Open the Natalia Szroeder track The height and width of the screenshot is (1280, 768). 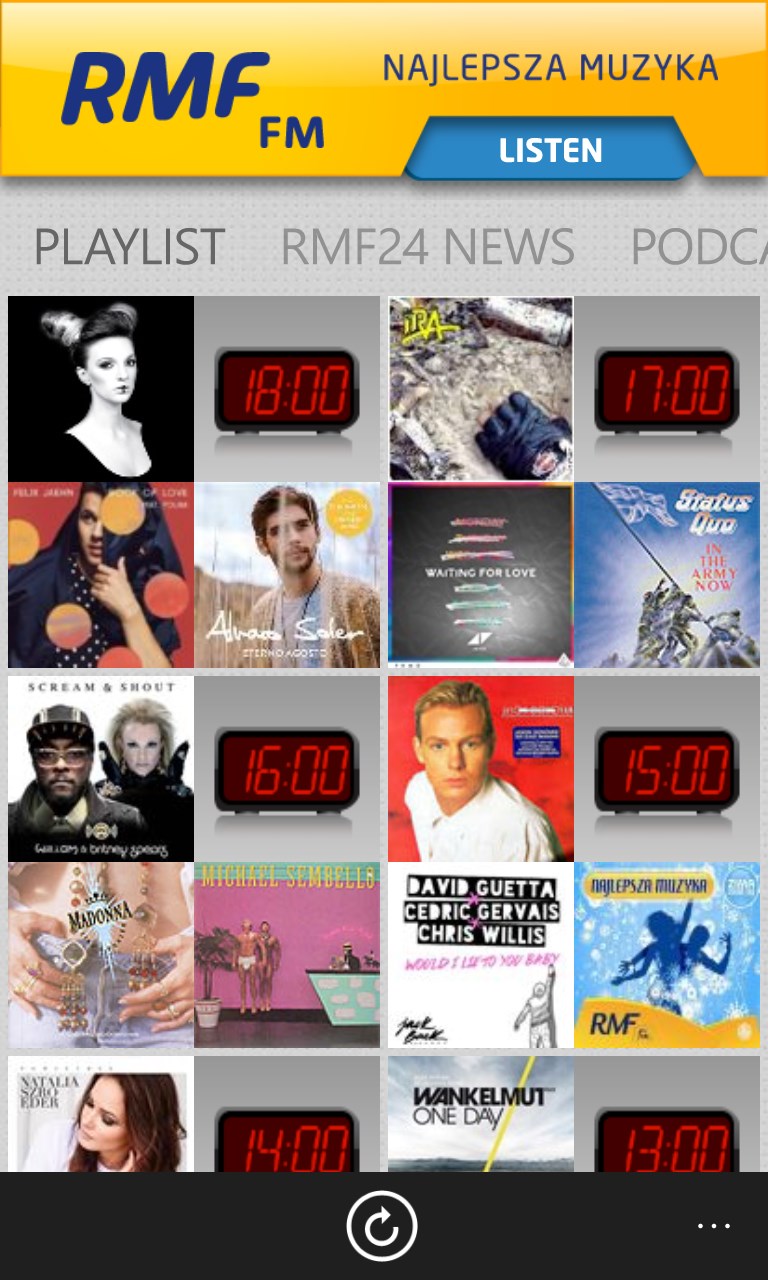101,1114
